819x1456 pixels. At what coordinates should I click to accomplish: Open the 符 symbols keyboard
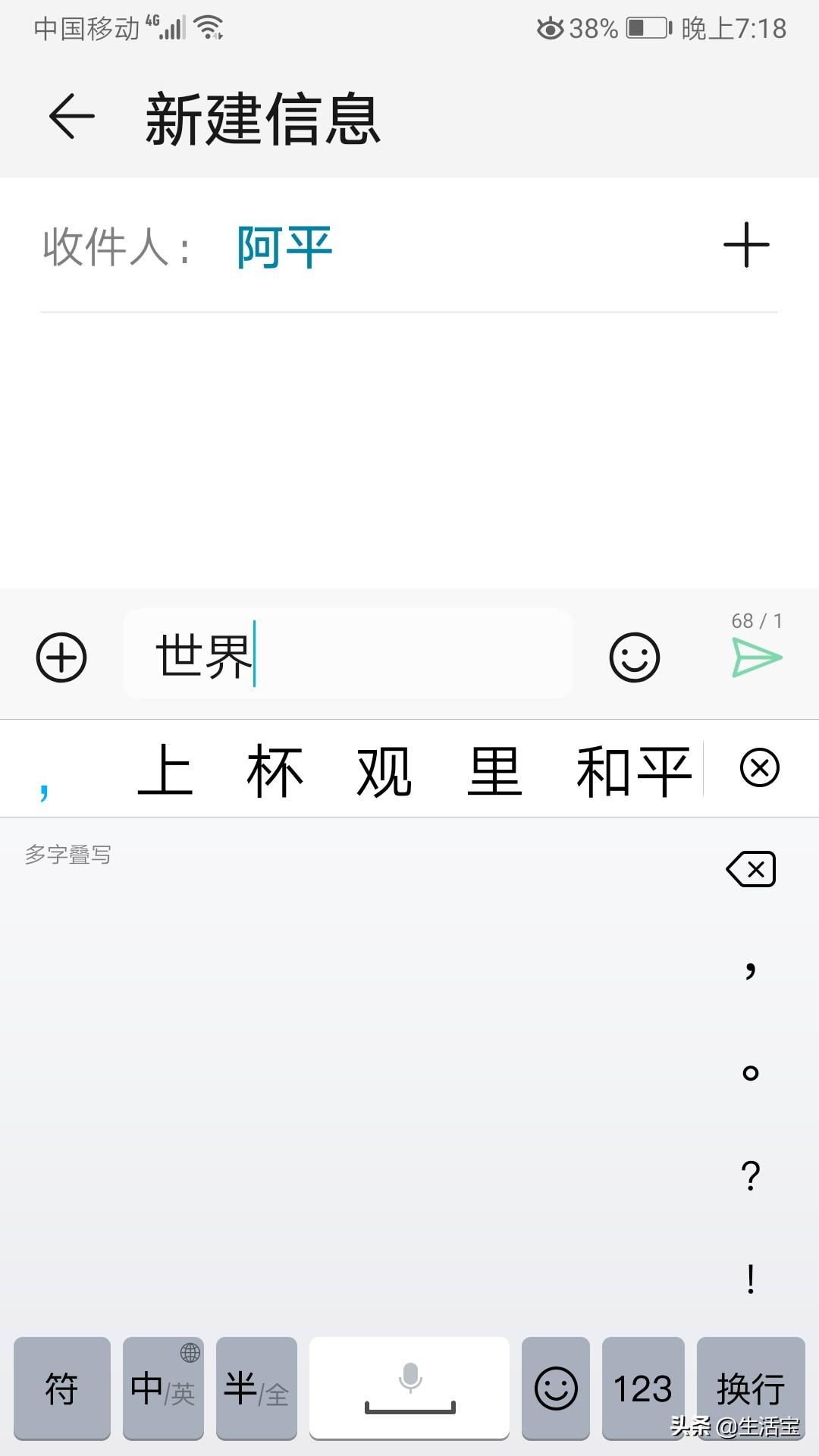coord(61,1389)
